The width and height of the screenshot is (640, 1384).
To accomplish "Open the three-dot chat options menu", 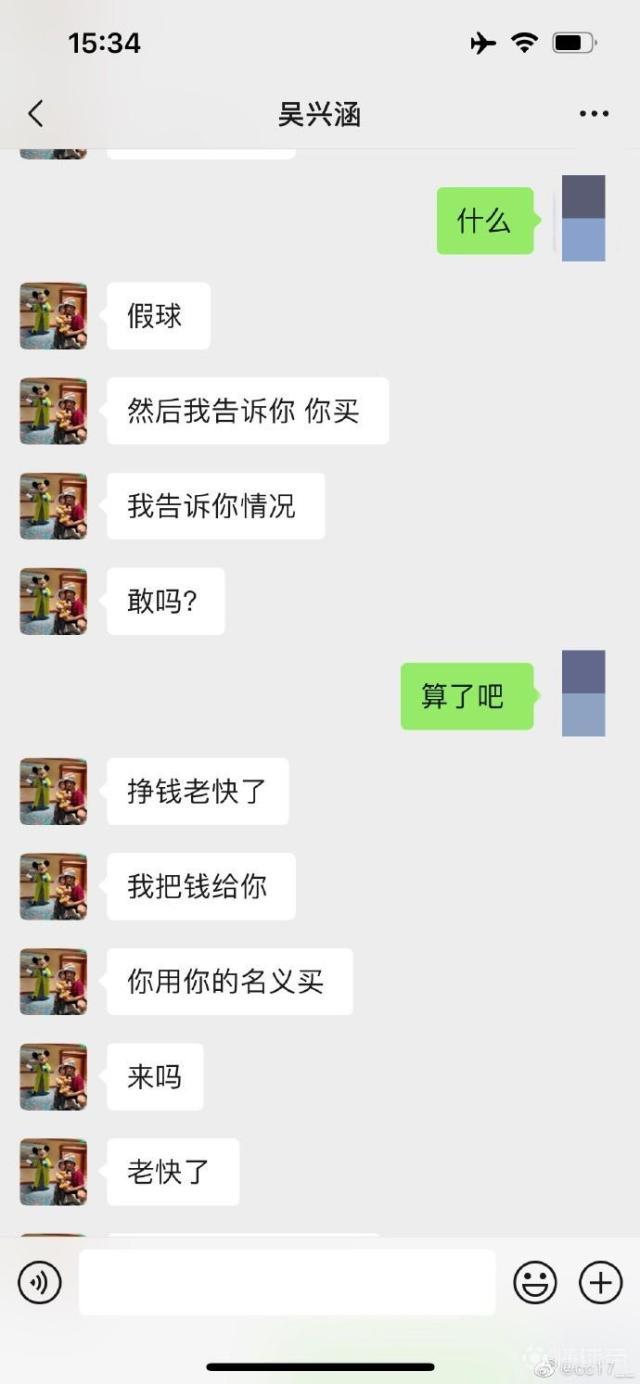I will [594, 114].
